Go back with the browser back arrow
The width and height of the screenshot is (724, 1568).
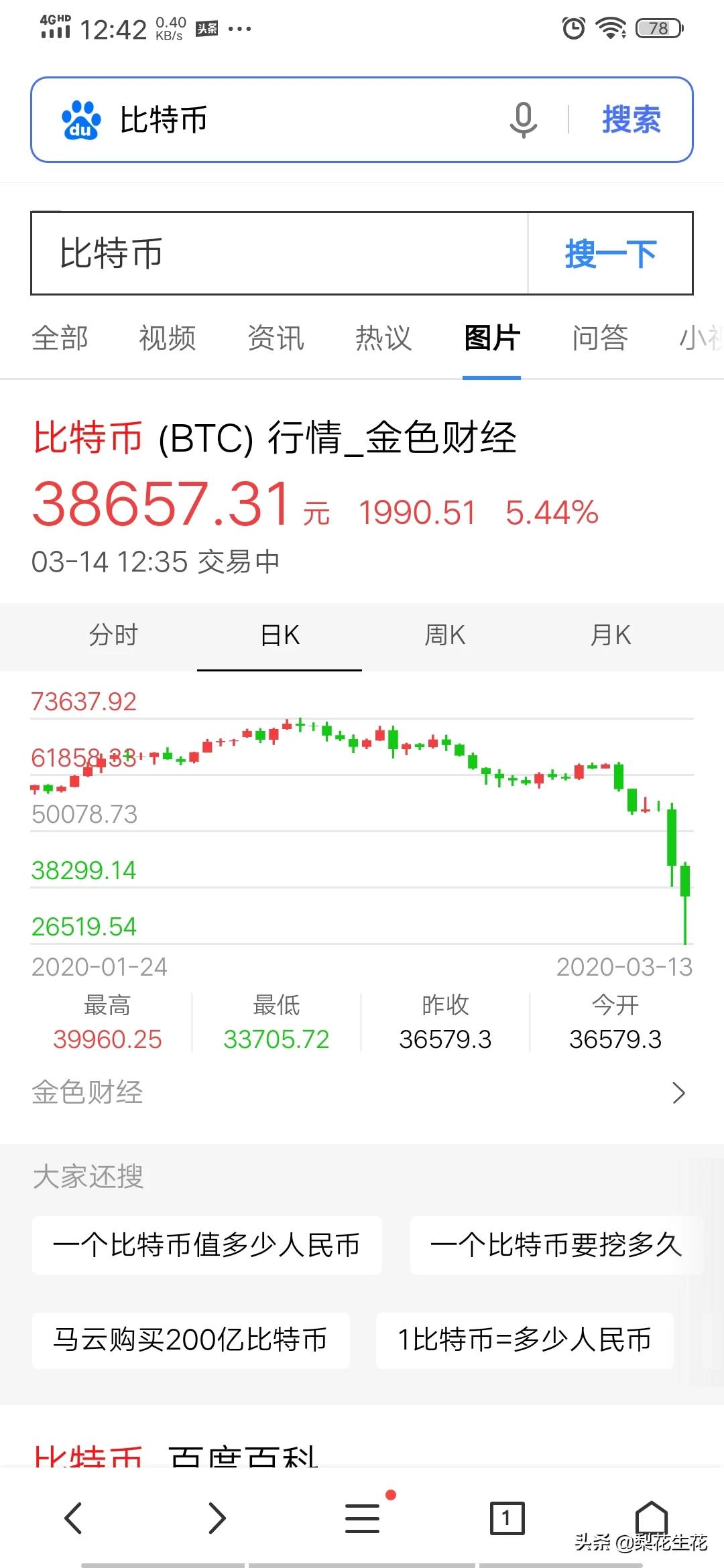point(73,1518)
